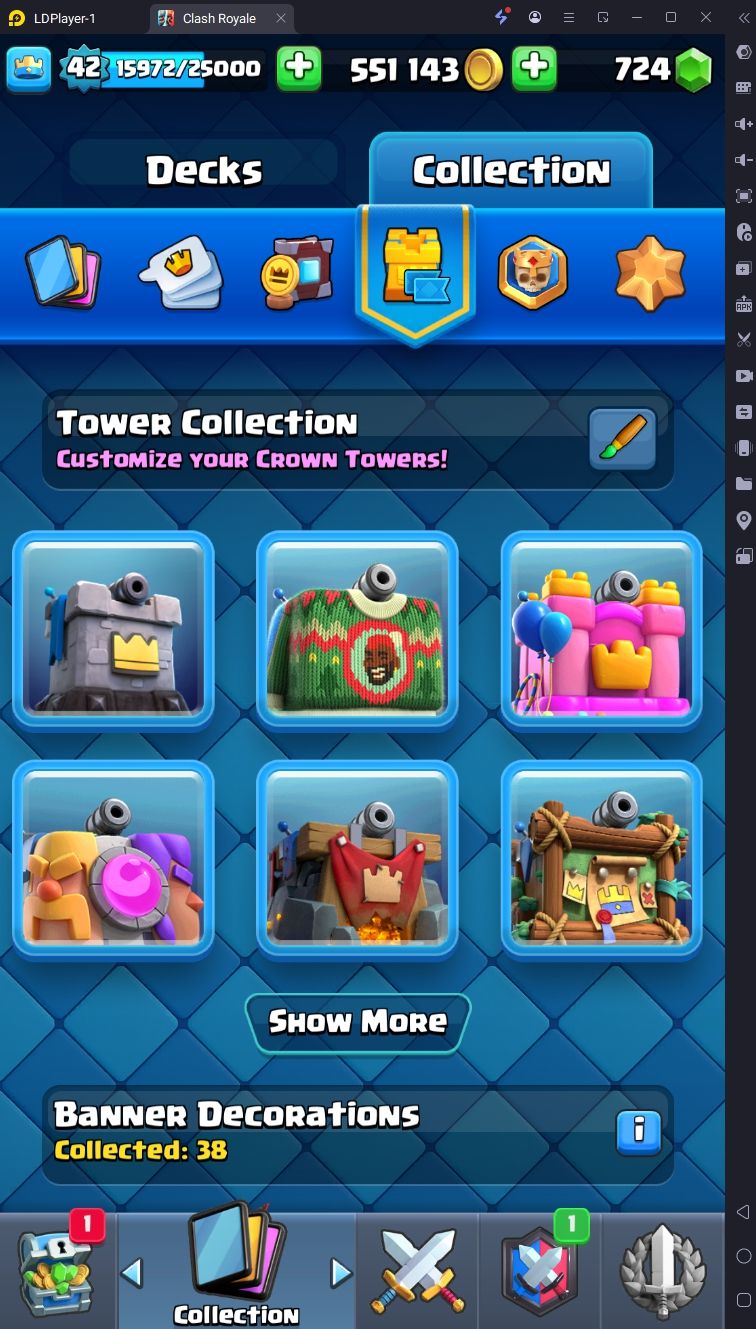Screen dimensions: 756x1329
Task: Go to the Battle crossed swords tab
Action: click(x=417, y=1270)
